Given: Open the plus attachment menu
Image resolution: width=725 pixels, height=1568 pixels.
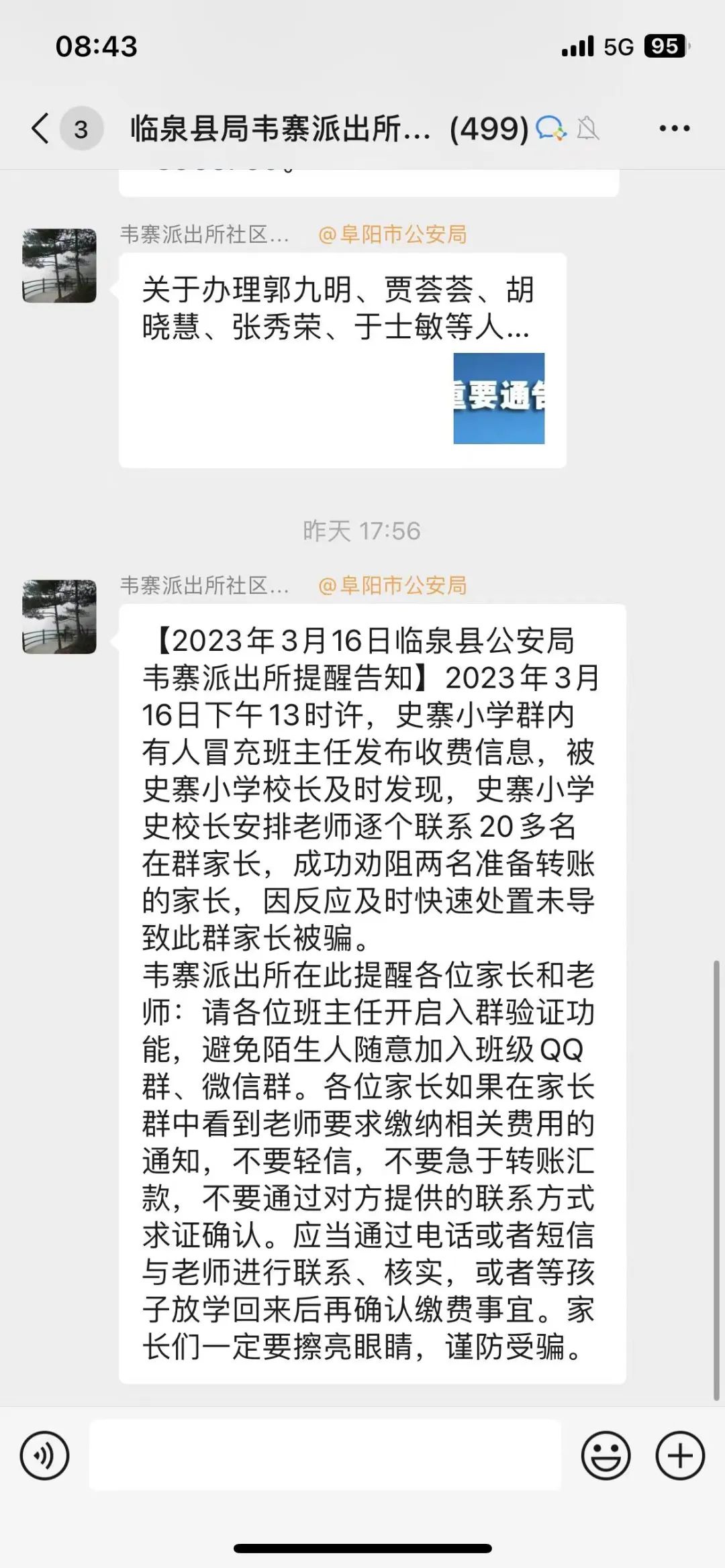Looking at the screenshot, I should tap(679, 1455).
